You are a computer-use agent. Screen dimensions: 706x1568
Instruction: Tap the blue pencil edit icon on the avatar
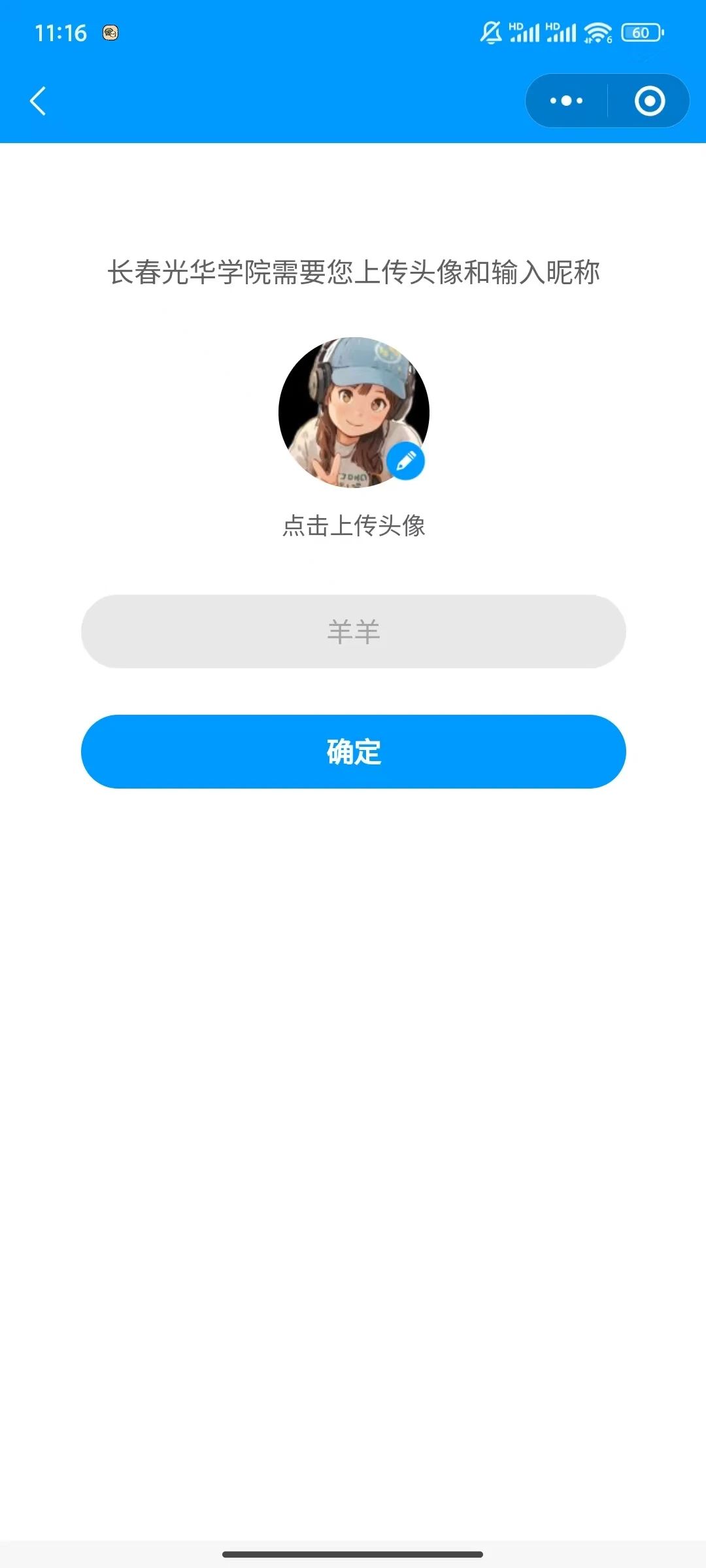[x=405, y=461]
